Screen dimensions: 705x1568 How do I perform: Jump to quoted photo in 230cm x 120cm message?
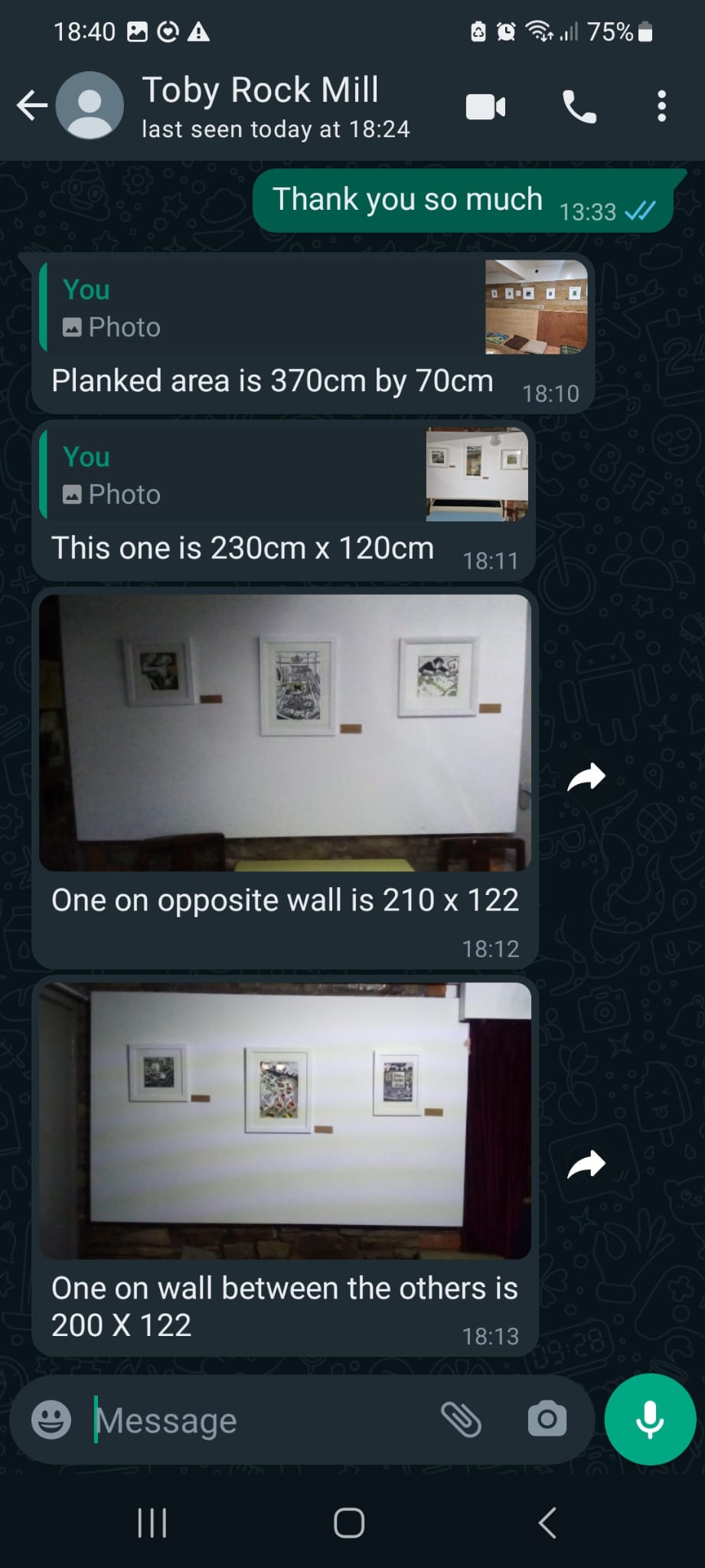[x=283, y=475]
